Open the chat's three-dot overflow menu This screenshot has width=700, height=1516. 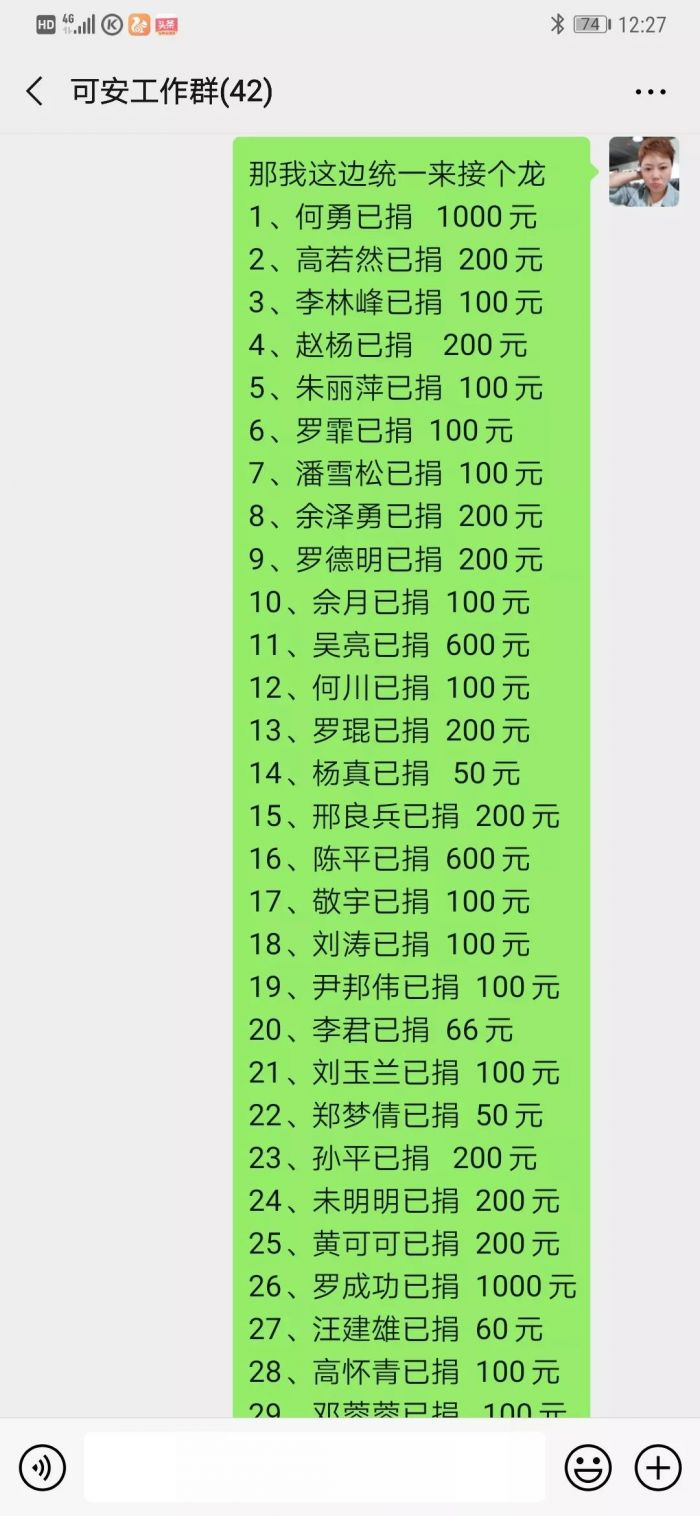(x=650, y=92)
